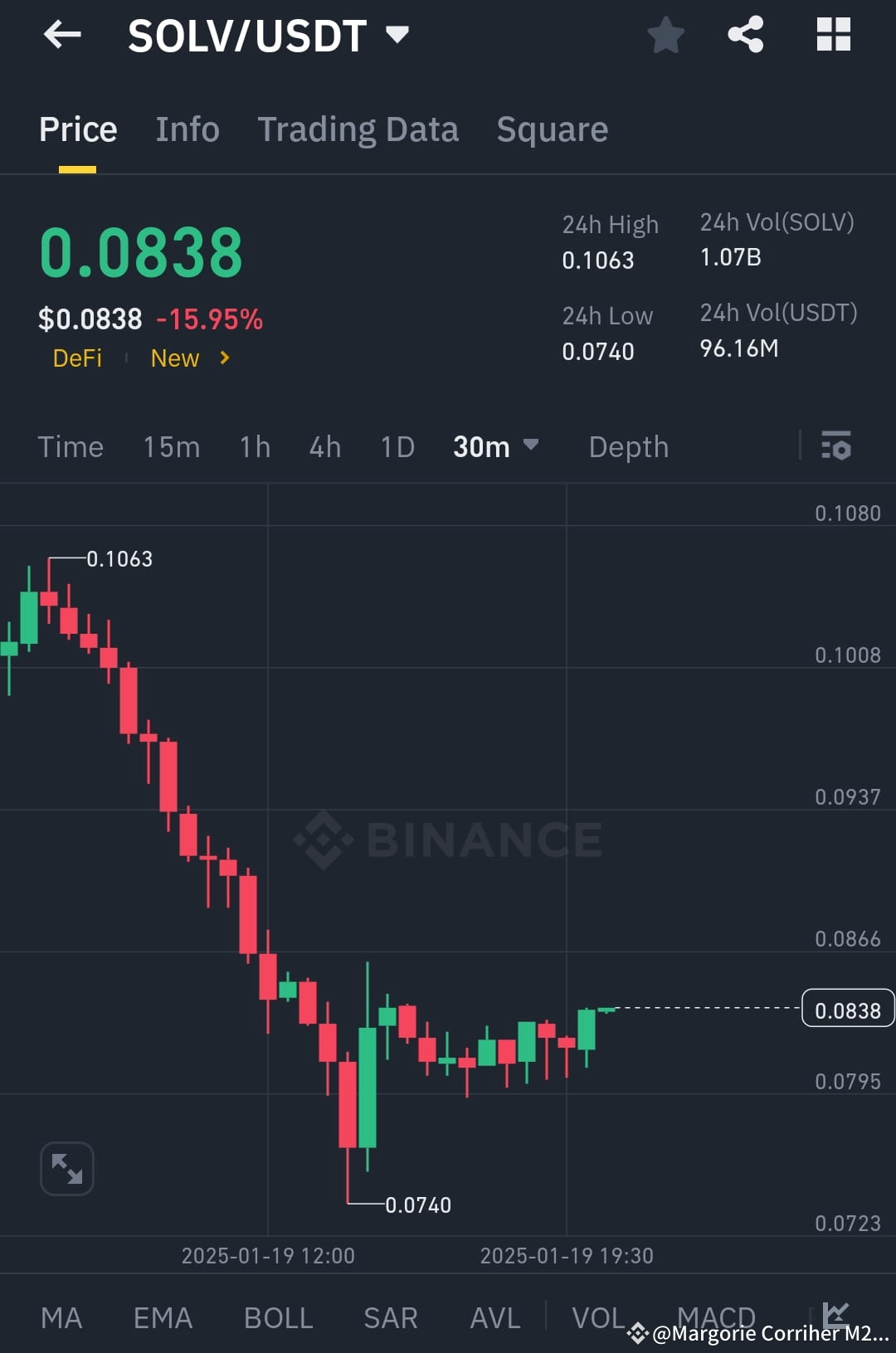This screenshot has width=896, height=1353.
Task: Toggle the VOL indicator display
Action: click(599, 1317)
